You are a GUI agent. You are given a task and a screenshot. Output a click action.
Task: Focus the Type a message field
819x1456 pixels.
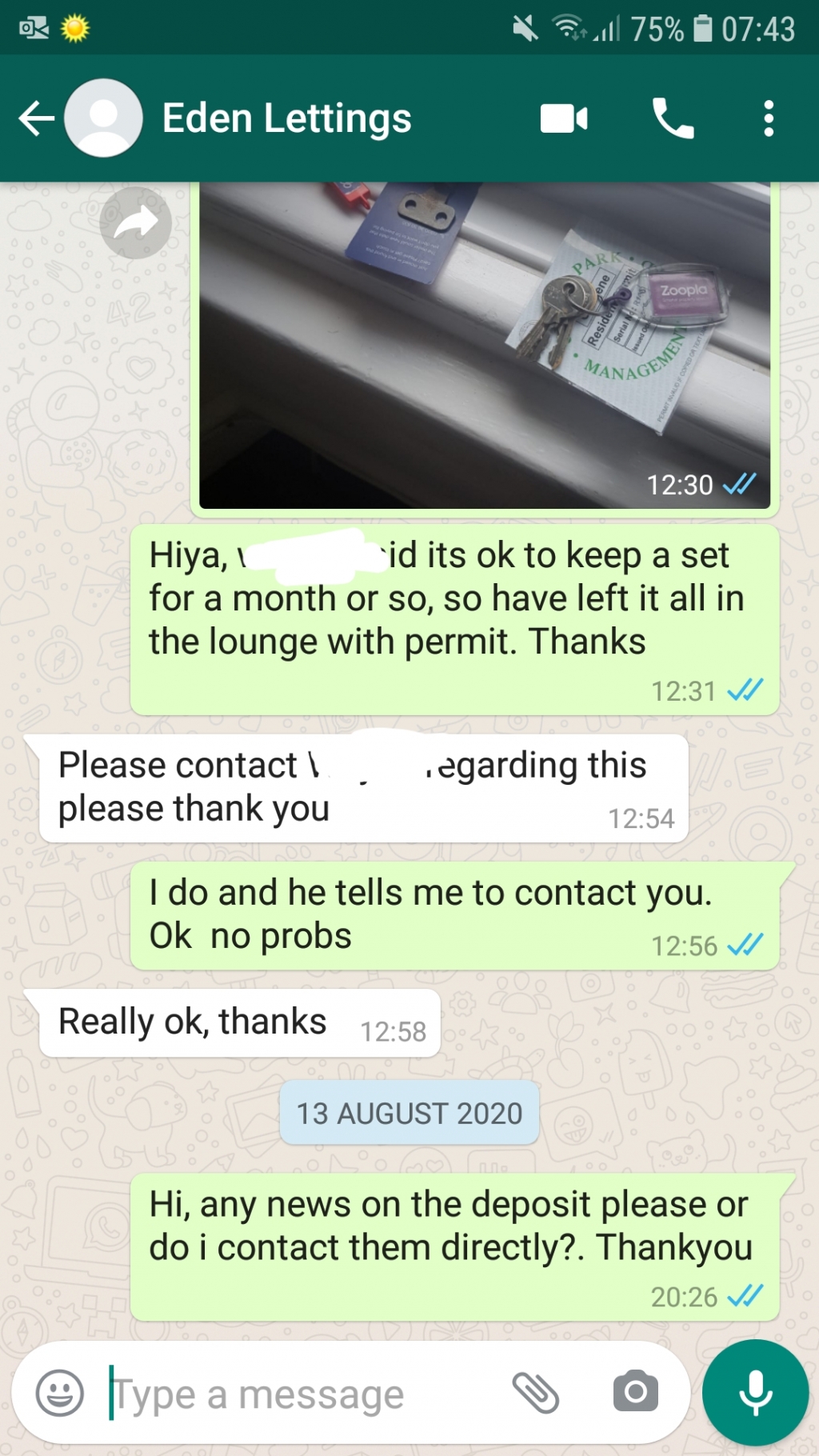(x=304, y=1394)
